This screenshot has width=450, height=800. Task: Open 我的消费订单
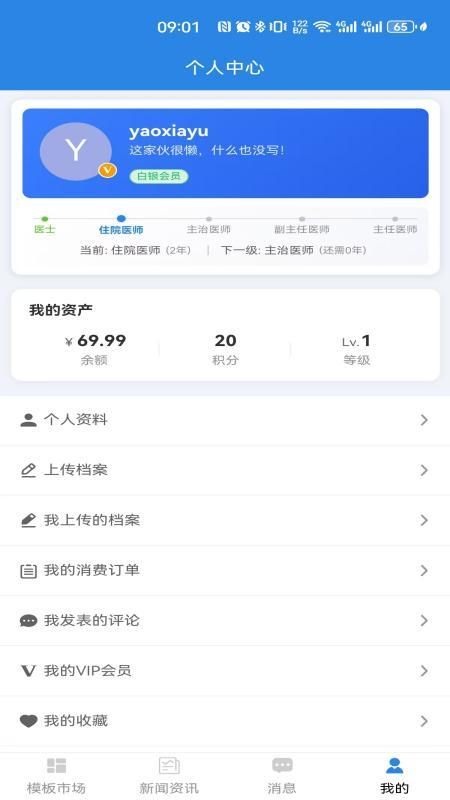pos(225,570)
